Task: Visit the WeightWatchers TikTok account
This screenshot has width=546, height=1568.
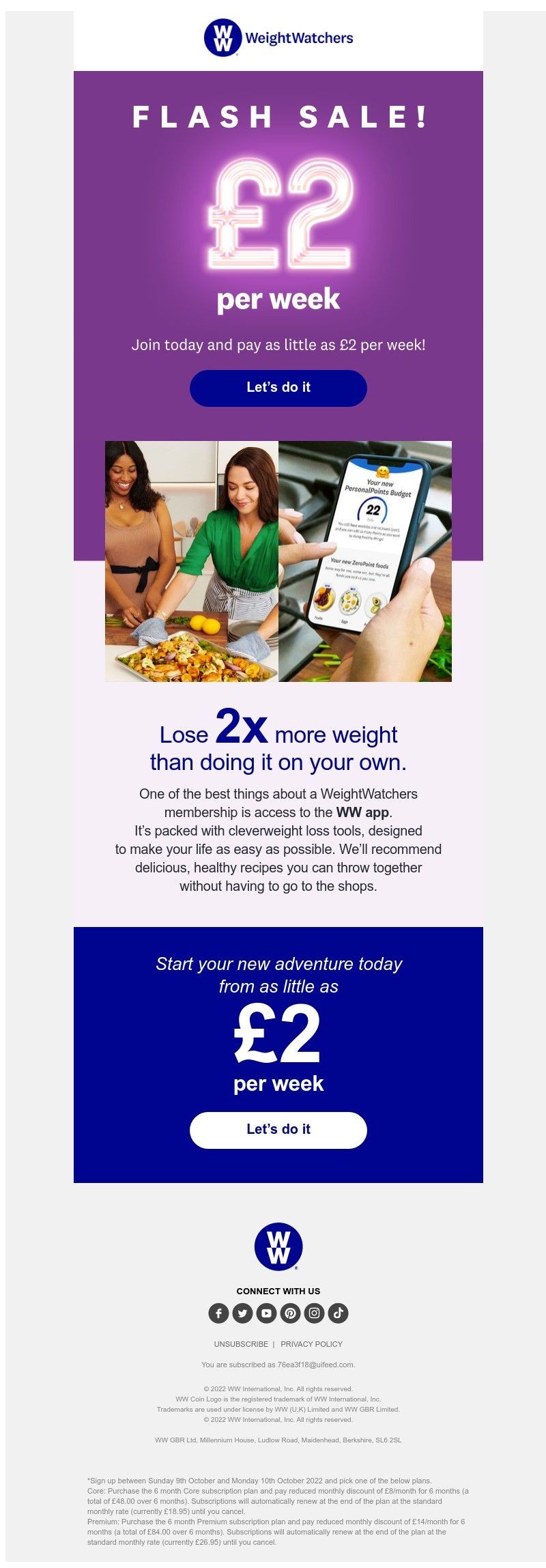Action: click(338, 1313)
